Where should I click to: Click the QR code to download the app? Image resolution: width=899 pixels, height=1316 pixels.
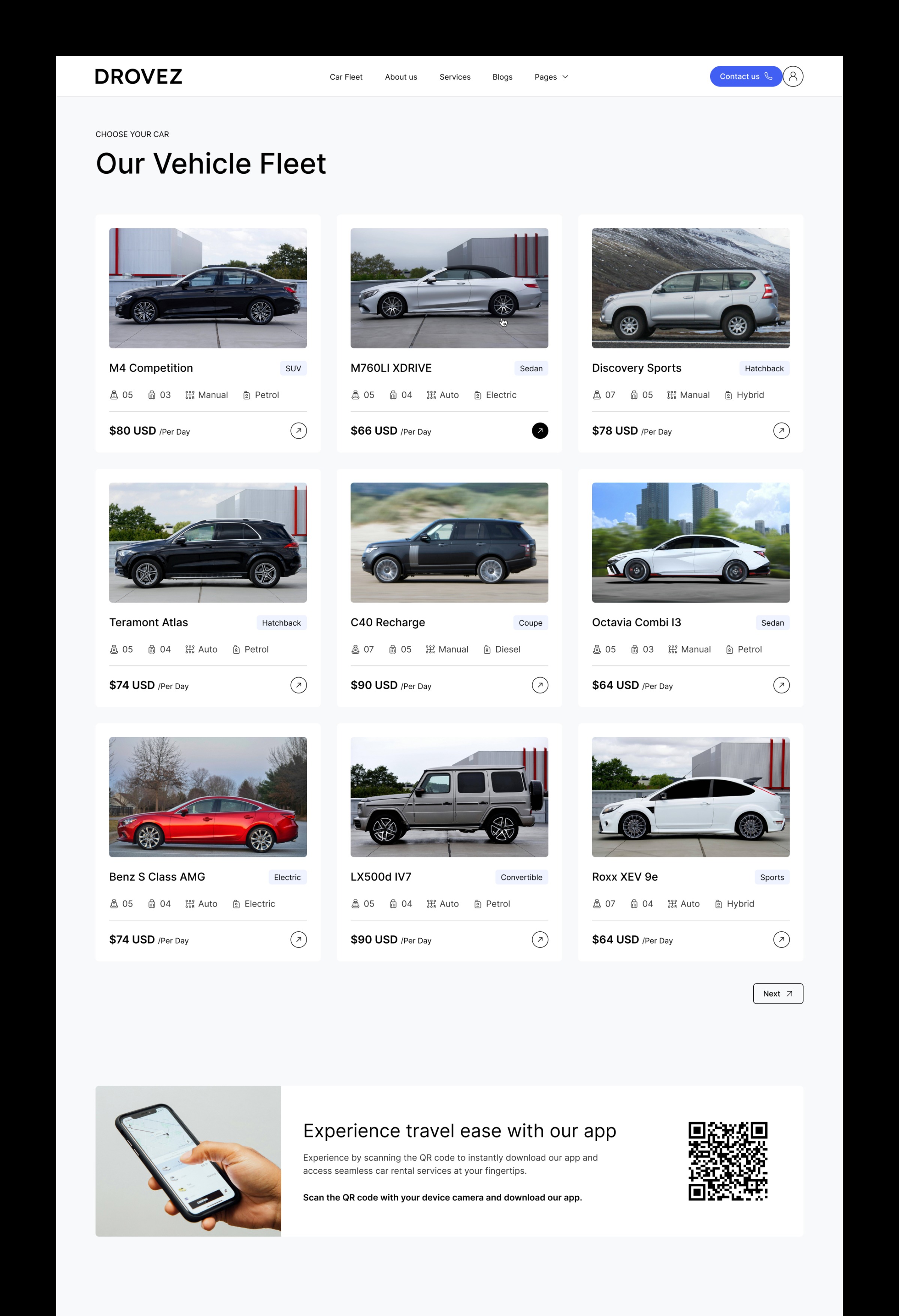click(728, 1162)
